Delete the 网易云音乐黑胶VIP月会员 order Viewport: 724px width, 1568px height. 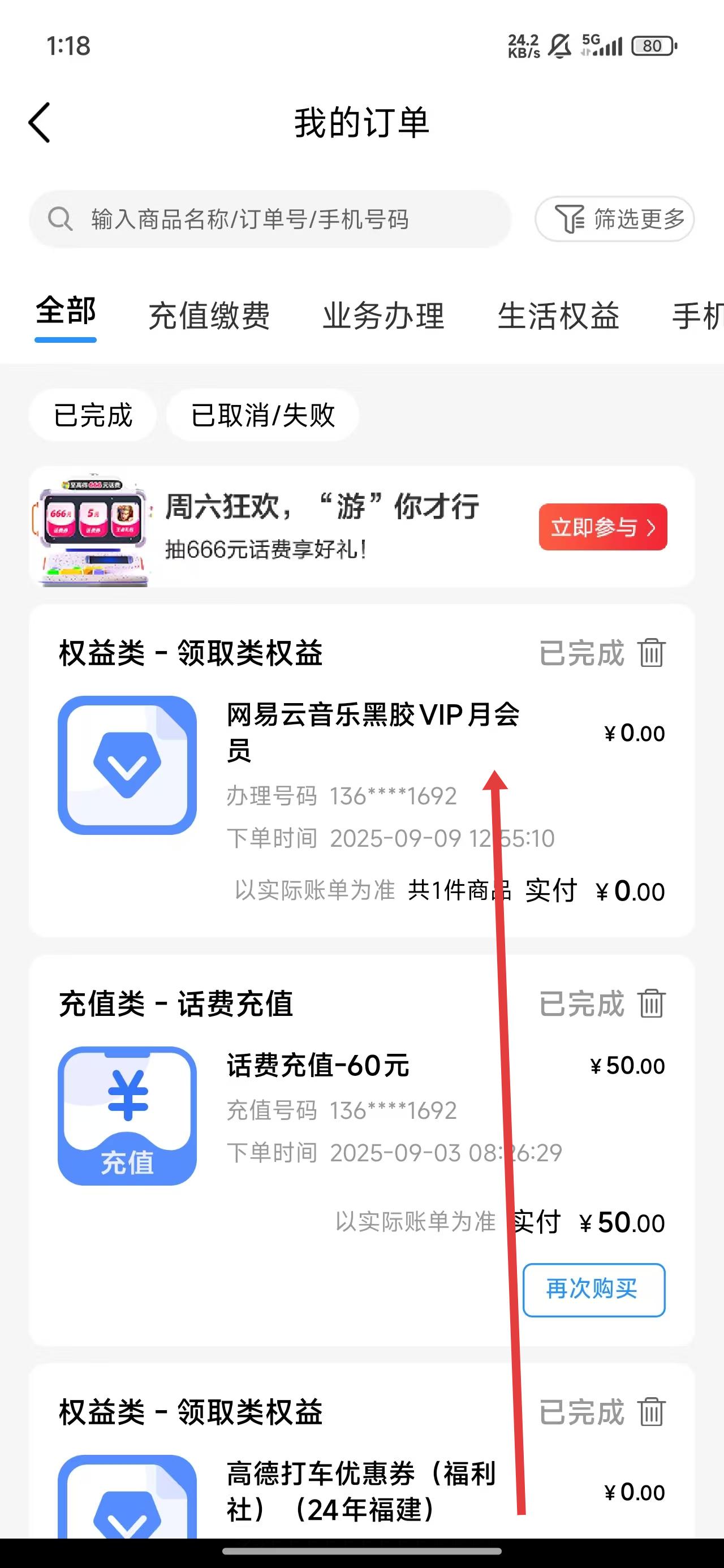click(x=651, y=653)
